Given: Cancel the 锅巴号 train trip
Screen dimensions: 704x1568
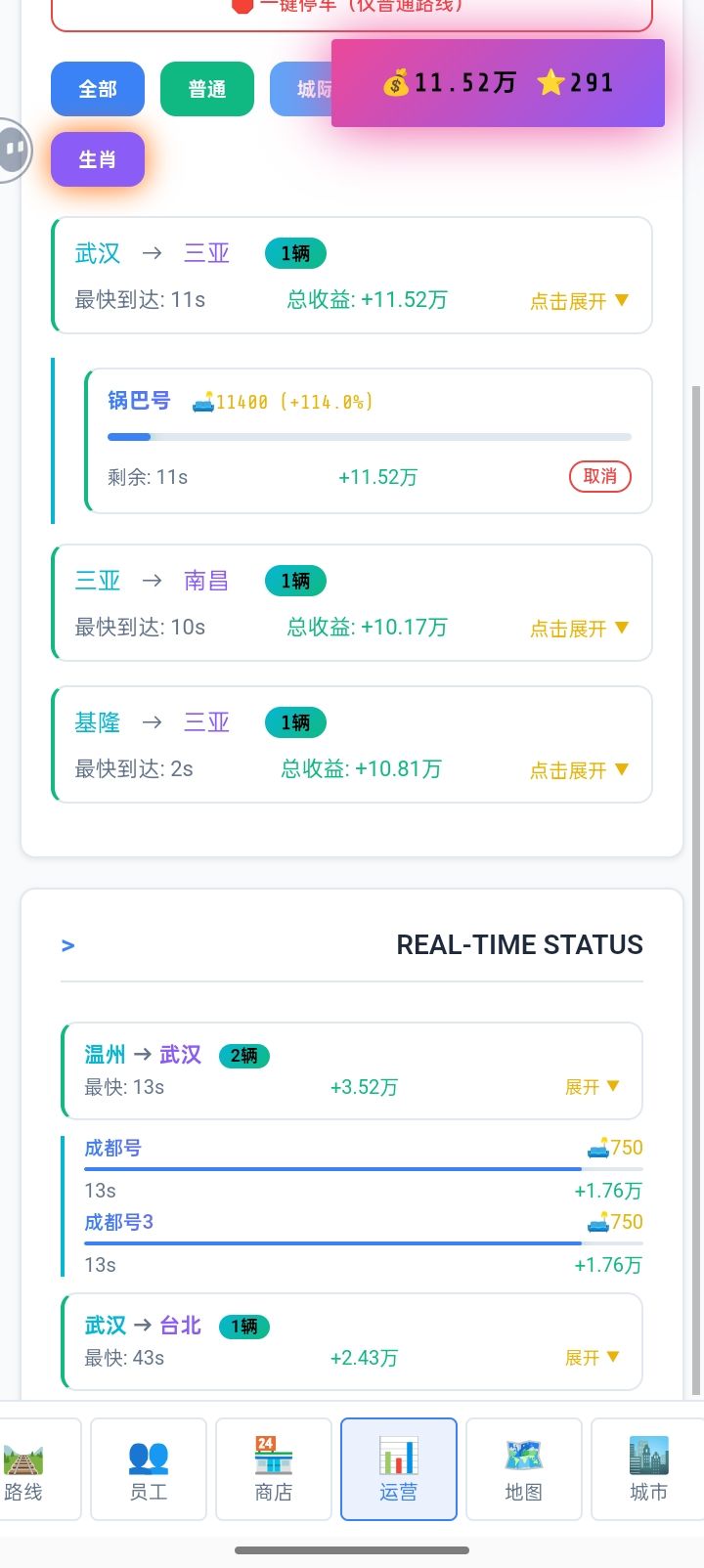Looking at the screenshot, I should coord(599,477).
